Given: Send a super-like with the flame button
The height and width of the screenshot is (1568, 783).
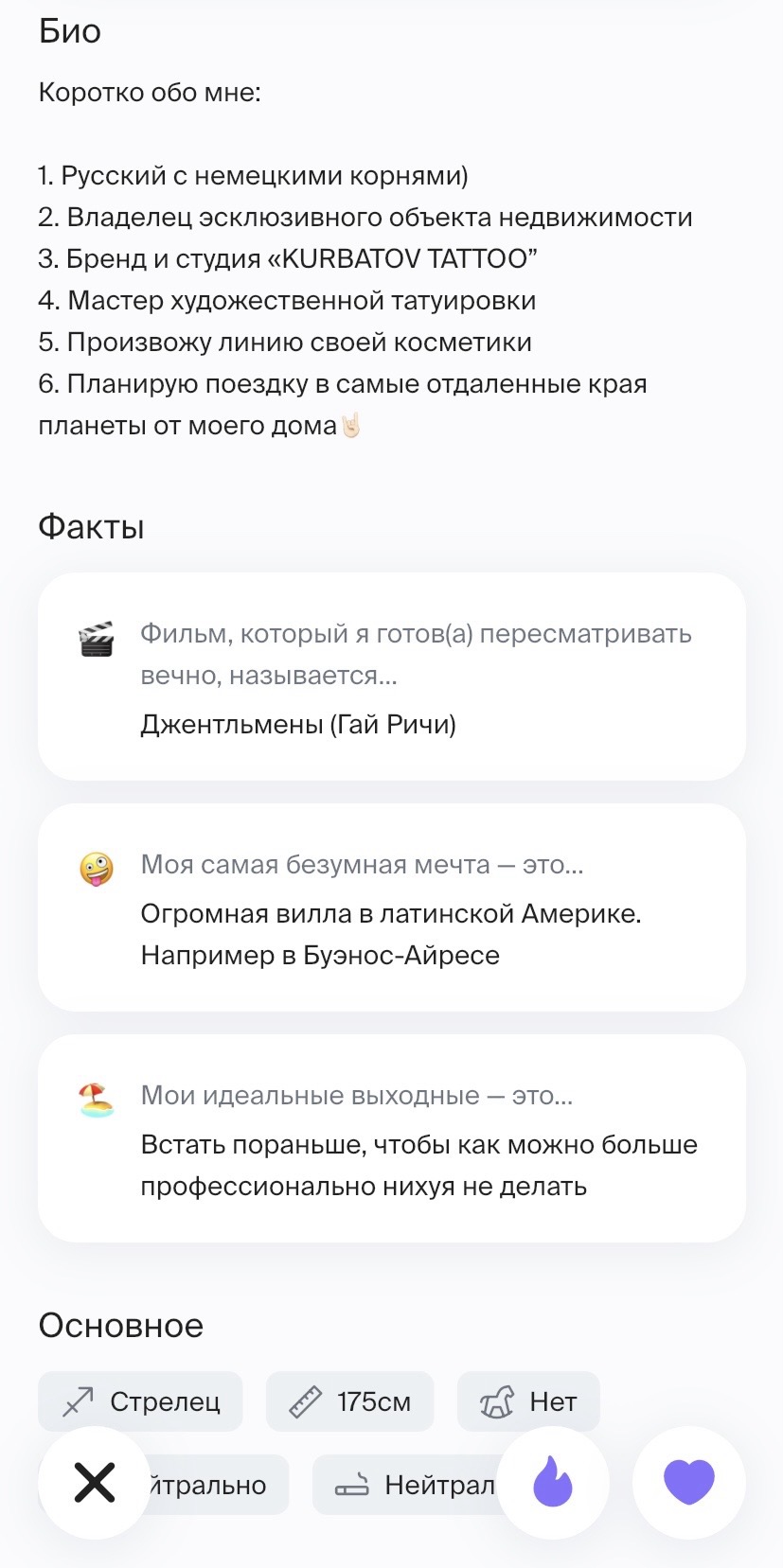Looking at the screenshot, I should click(x=553, y=1482).
